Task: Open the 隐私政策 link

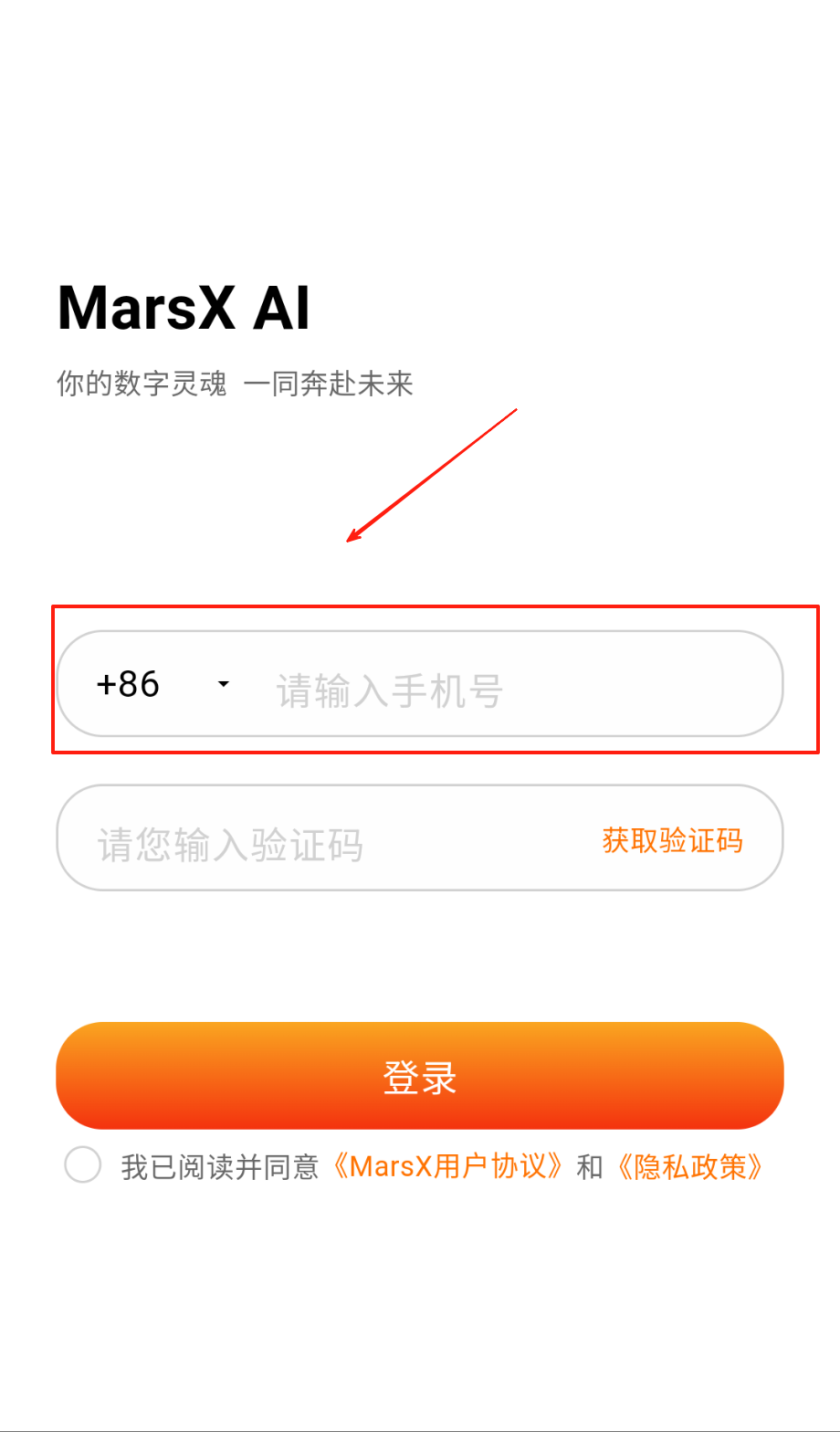Action: click(x=688, y=1167)
